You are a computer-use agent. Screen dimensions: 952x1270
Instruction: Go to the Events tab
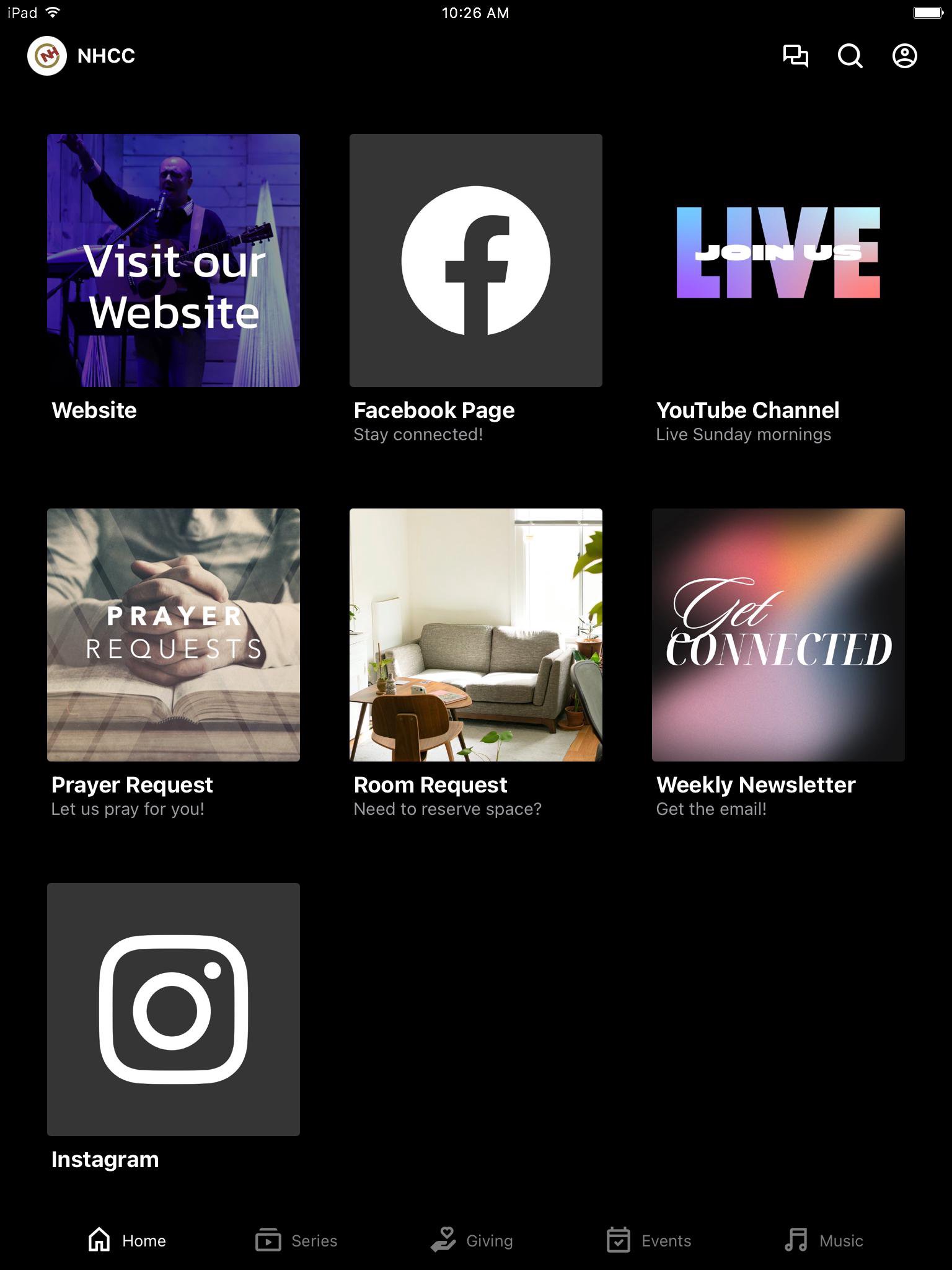pyautogui.click(x=649, y=1240)
